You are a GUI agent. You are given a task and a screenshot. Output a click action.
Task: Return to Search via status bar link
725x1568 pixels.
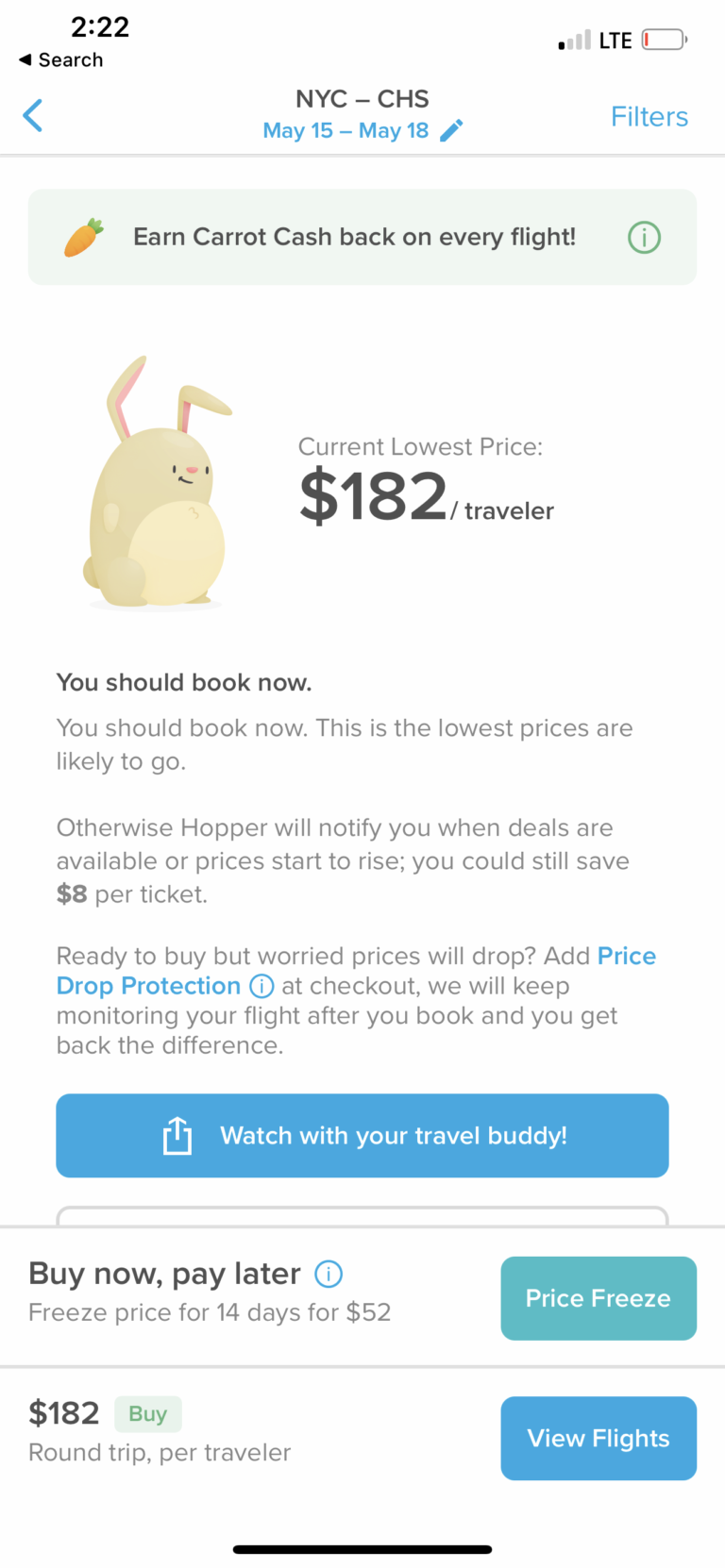pyautogui.click(x=60, y=59)
